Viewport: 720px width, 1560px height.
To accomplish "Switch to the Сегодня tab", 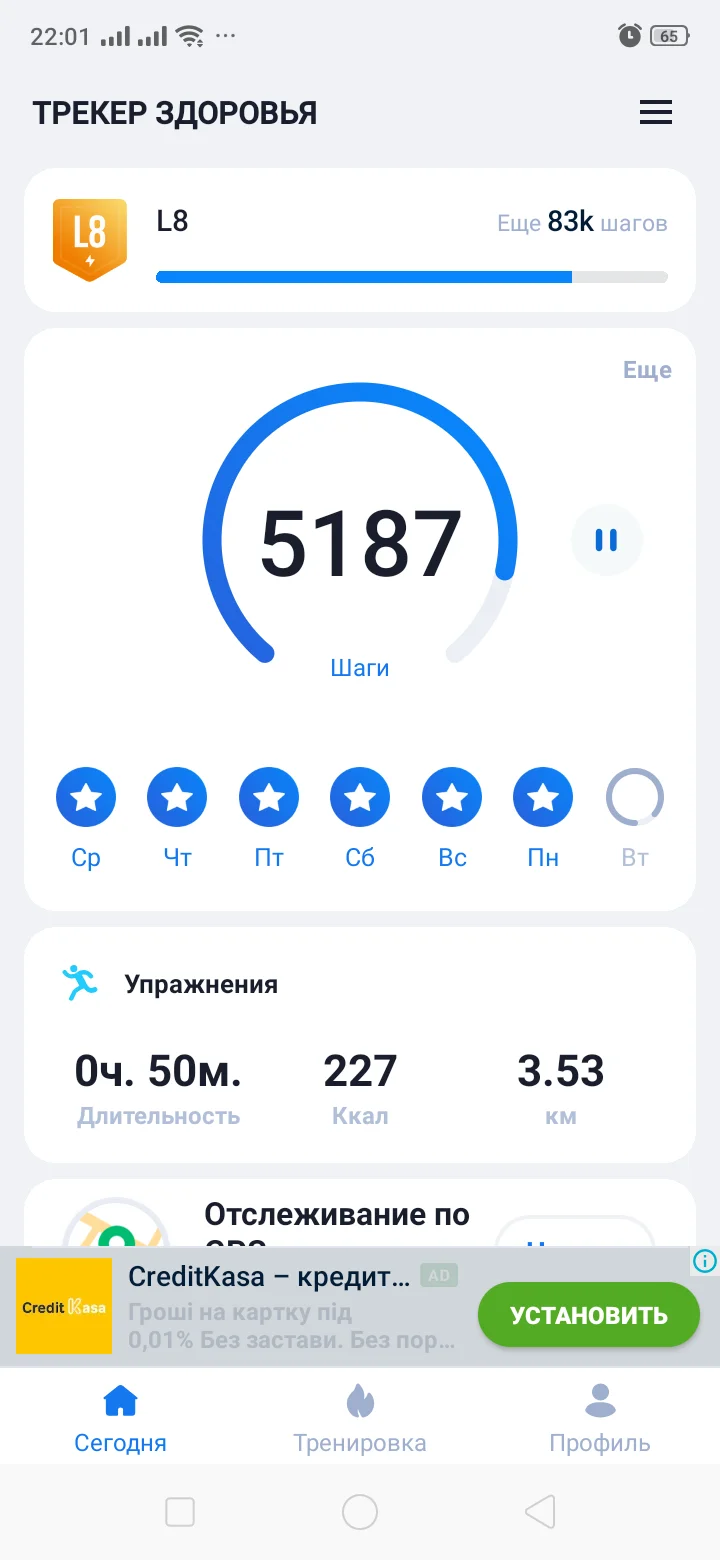I will click(120, 1418).
